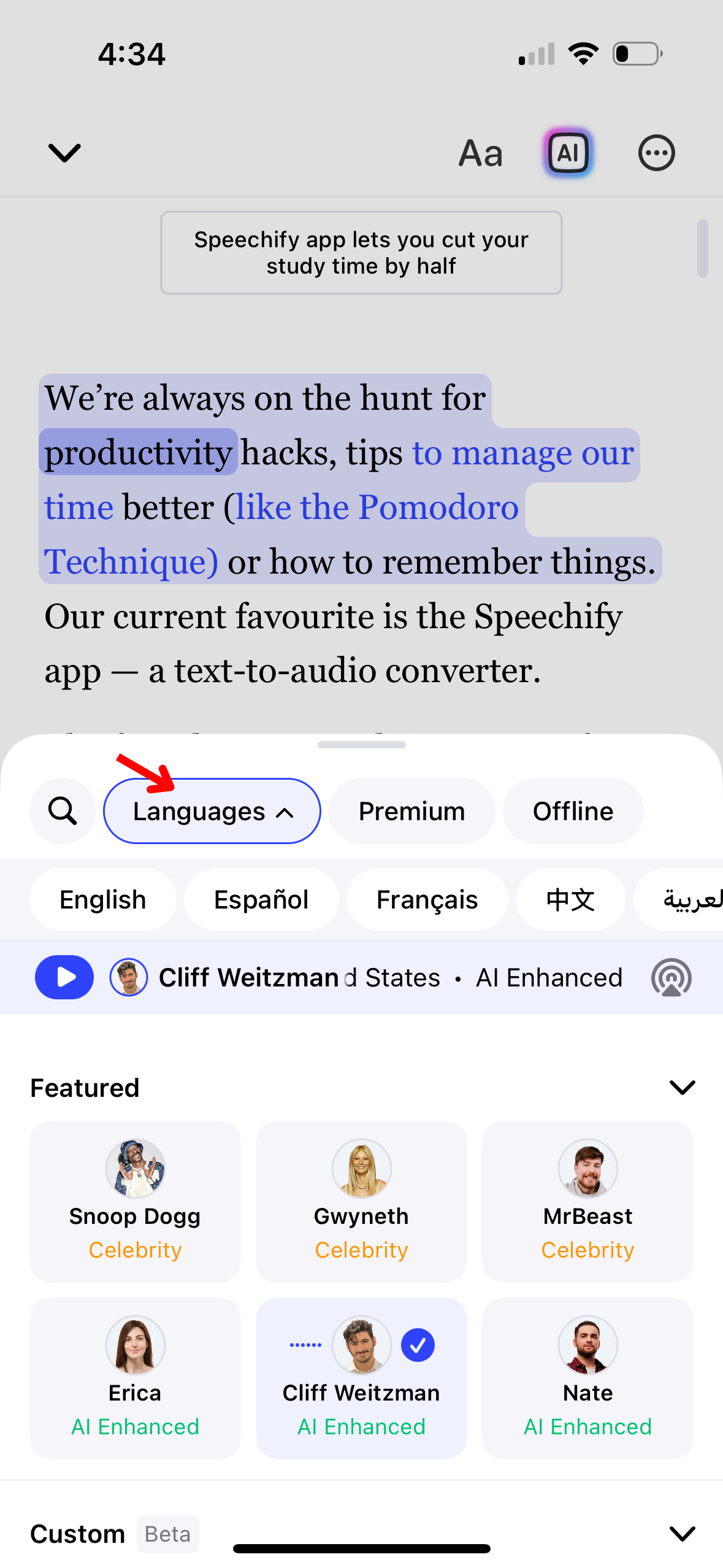Screen dimensions: 723x1568
Task: Choose the Gwyneth celebrity voice
Action: tap(361, 1201)
